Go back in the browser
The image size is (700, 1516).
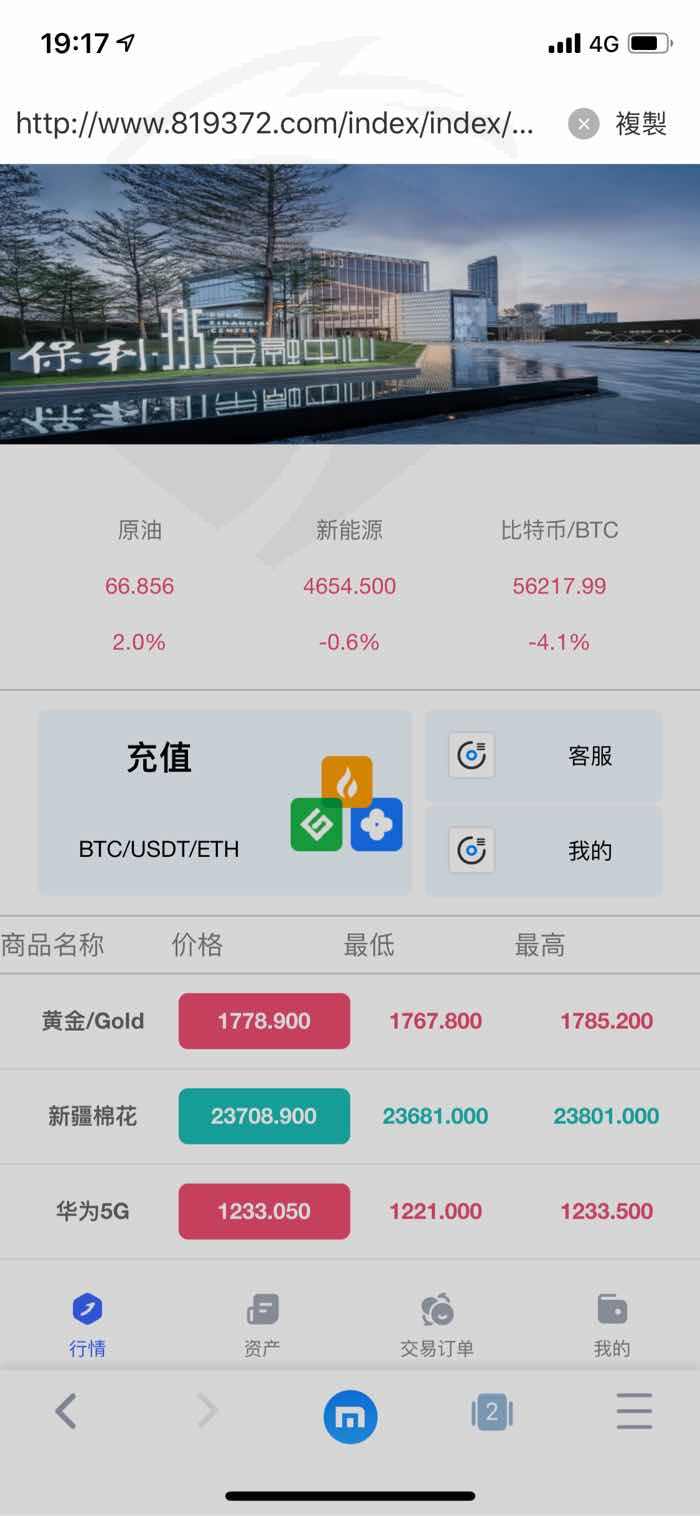(x=66, y=1412)
